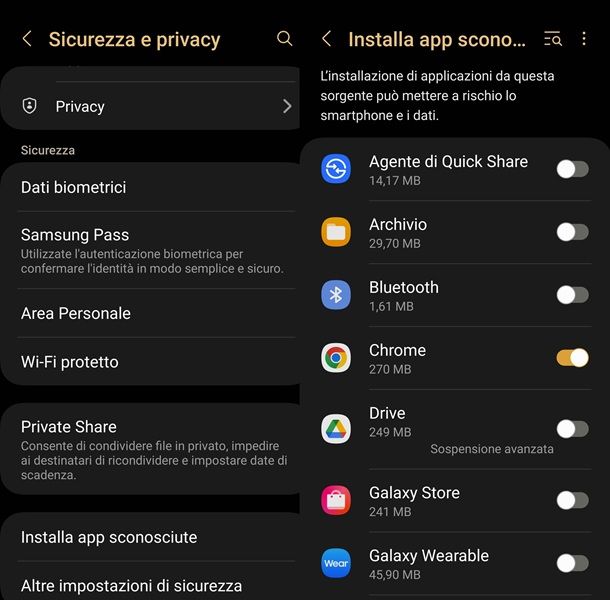Enable Agente di Quick Share toggle

coord(572,169)
